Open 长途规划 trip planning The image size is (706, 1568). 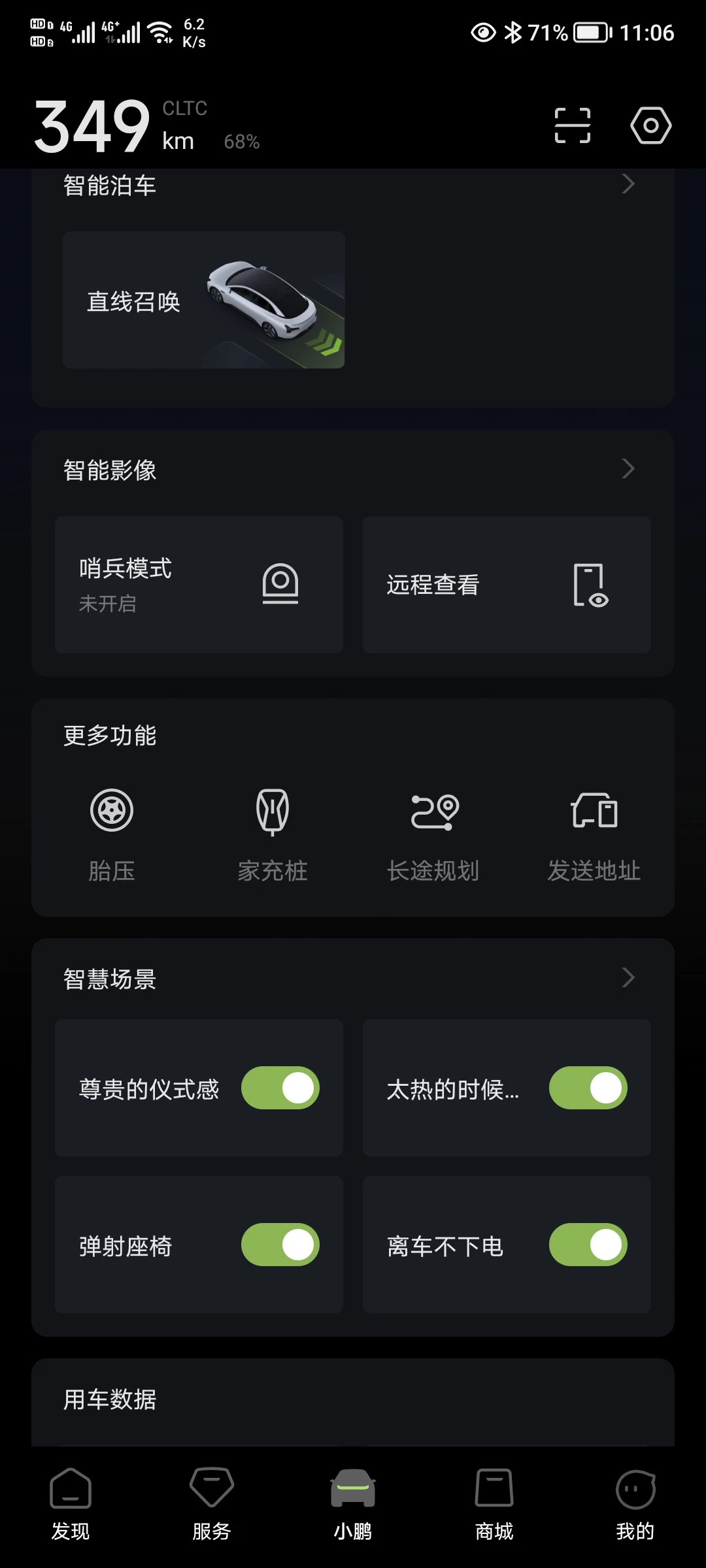click(433, 834)
